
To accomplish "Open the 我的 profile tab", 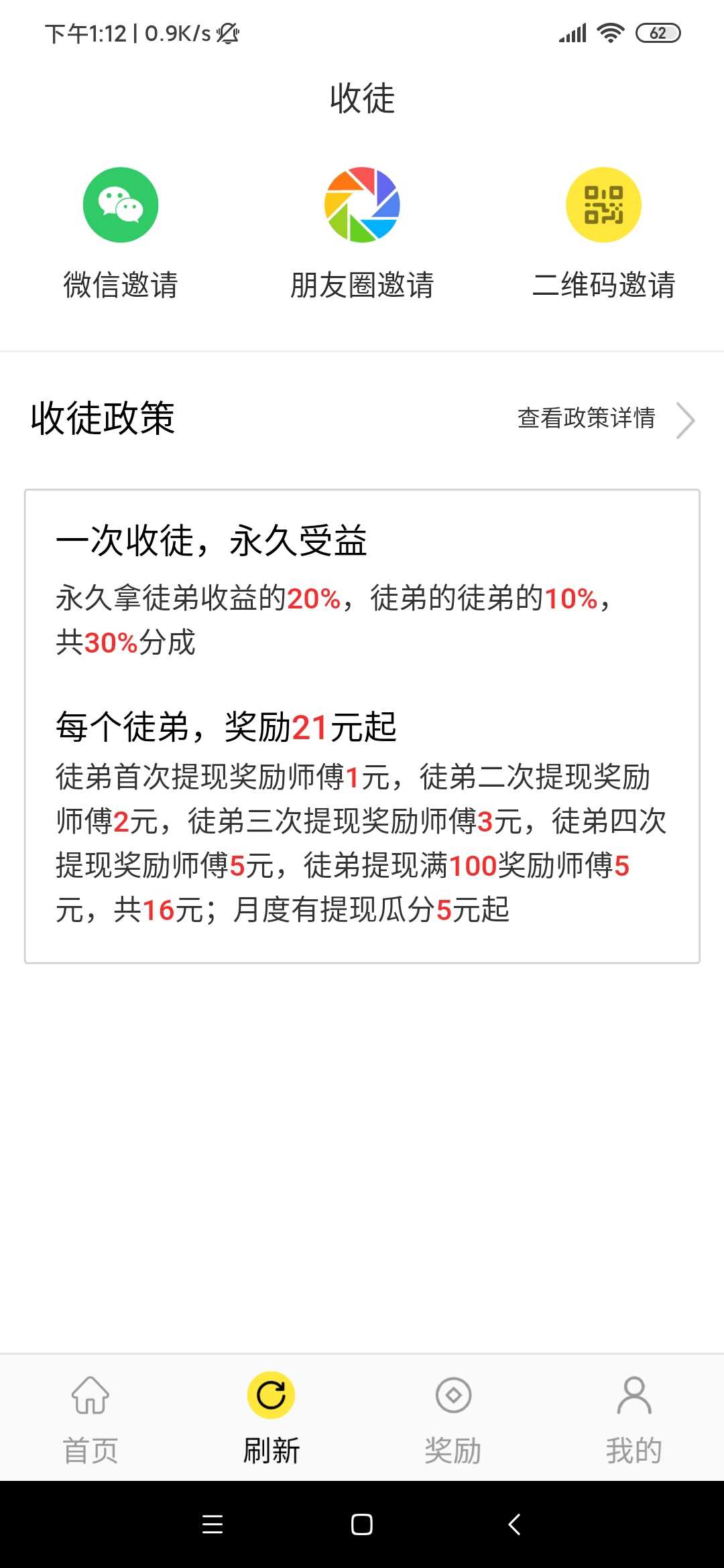I will [x=634, y=1418].
